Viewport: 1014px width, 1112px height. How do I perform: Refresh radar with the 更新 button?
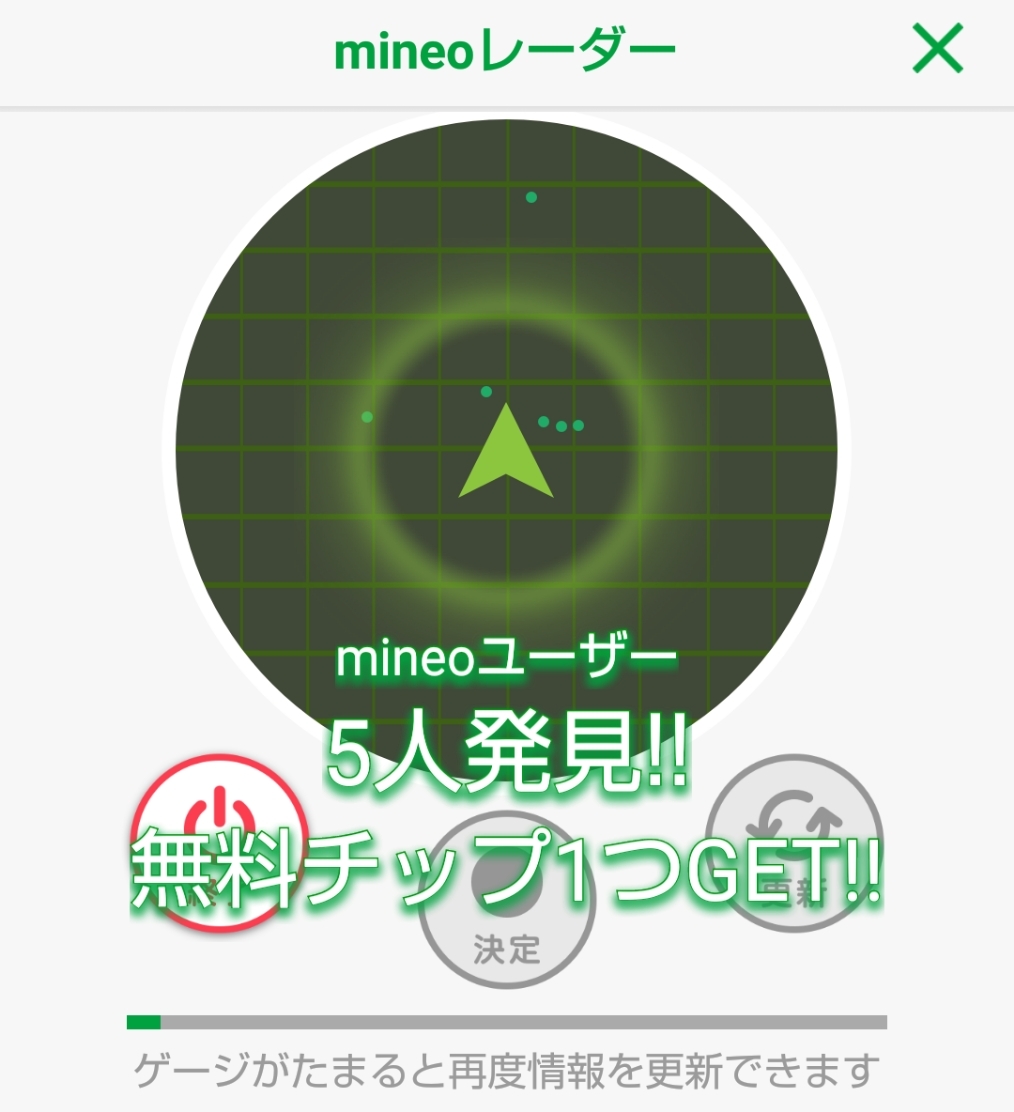(x=795, y=840)
